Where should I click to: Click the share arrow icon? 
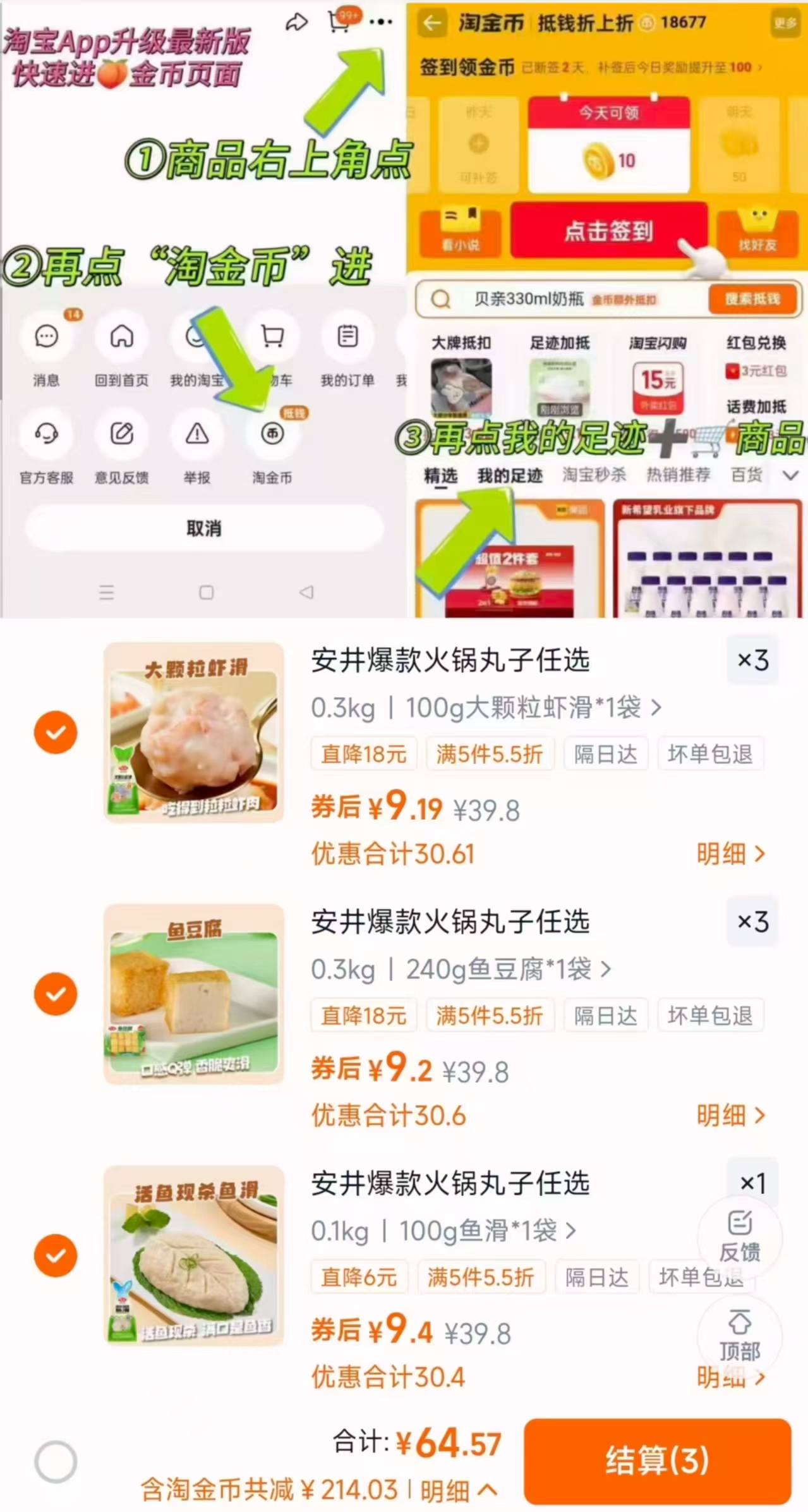(297, 21)
